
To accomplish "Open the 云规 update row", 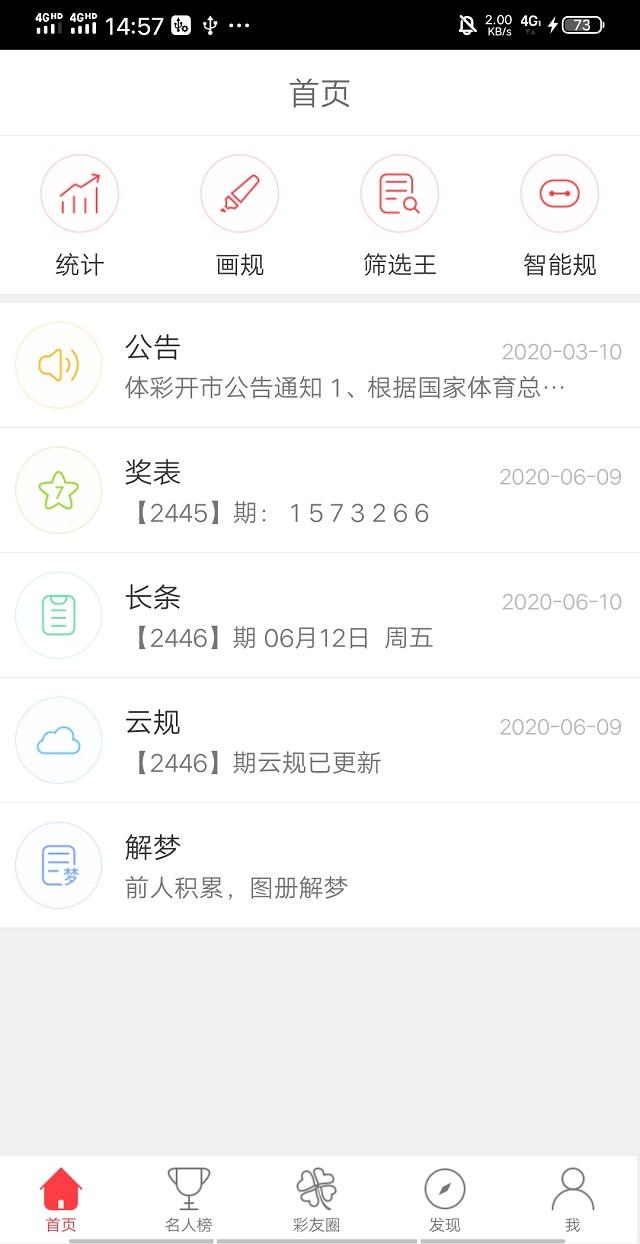I will pyautogui.click(x=320, y=740).
